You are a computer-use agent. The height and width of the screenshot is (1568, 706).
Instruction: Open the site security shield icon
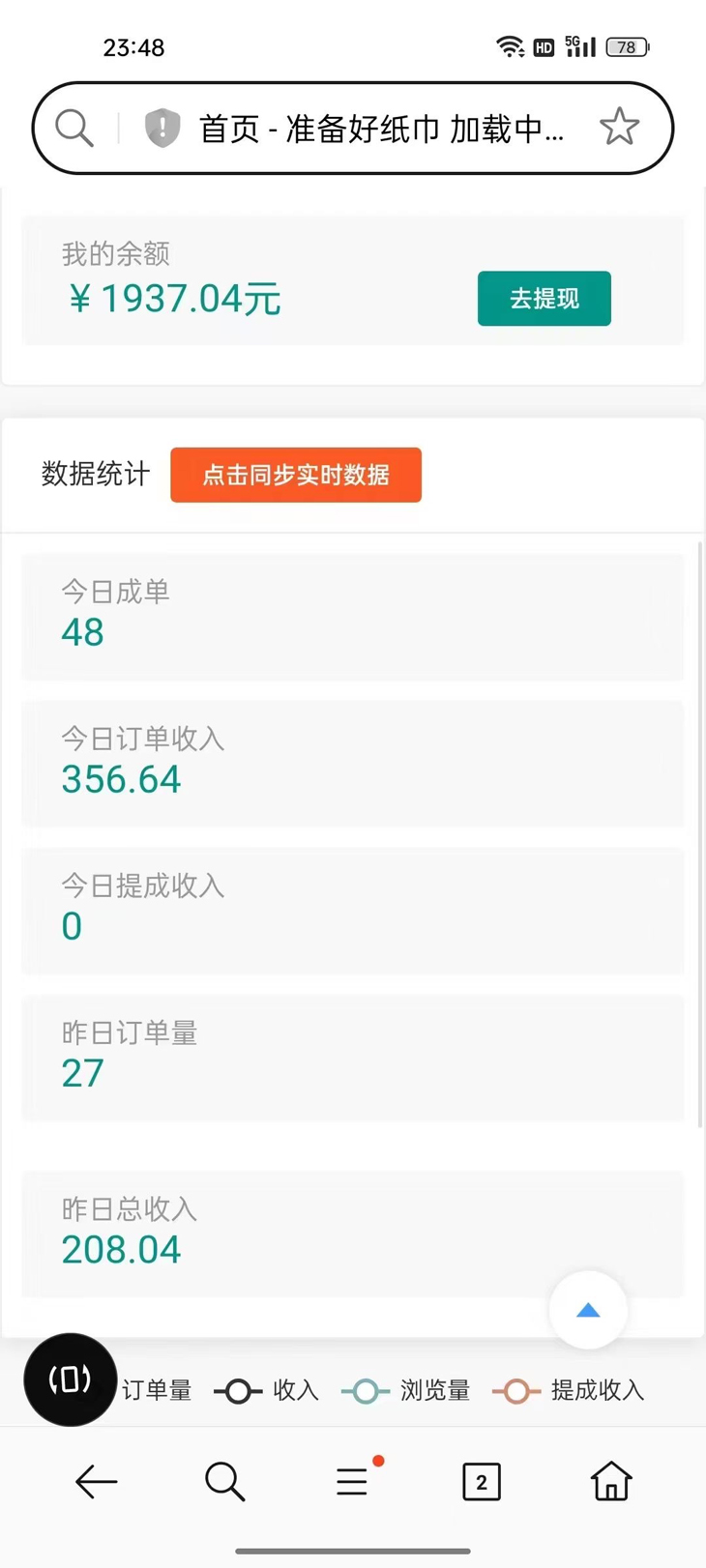pos(162,128)
